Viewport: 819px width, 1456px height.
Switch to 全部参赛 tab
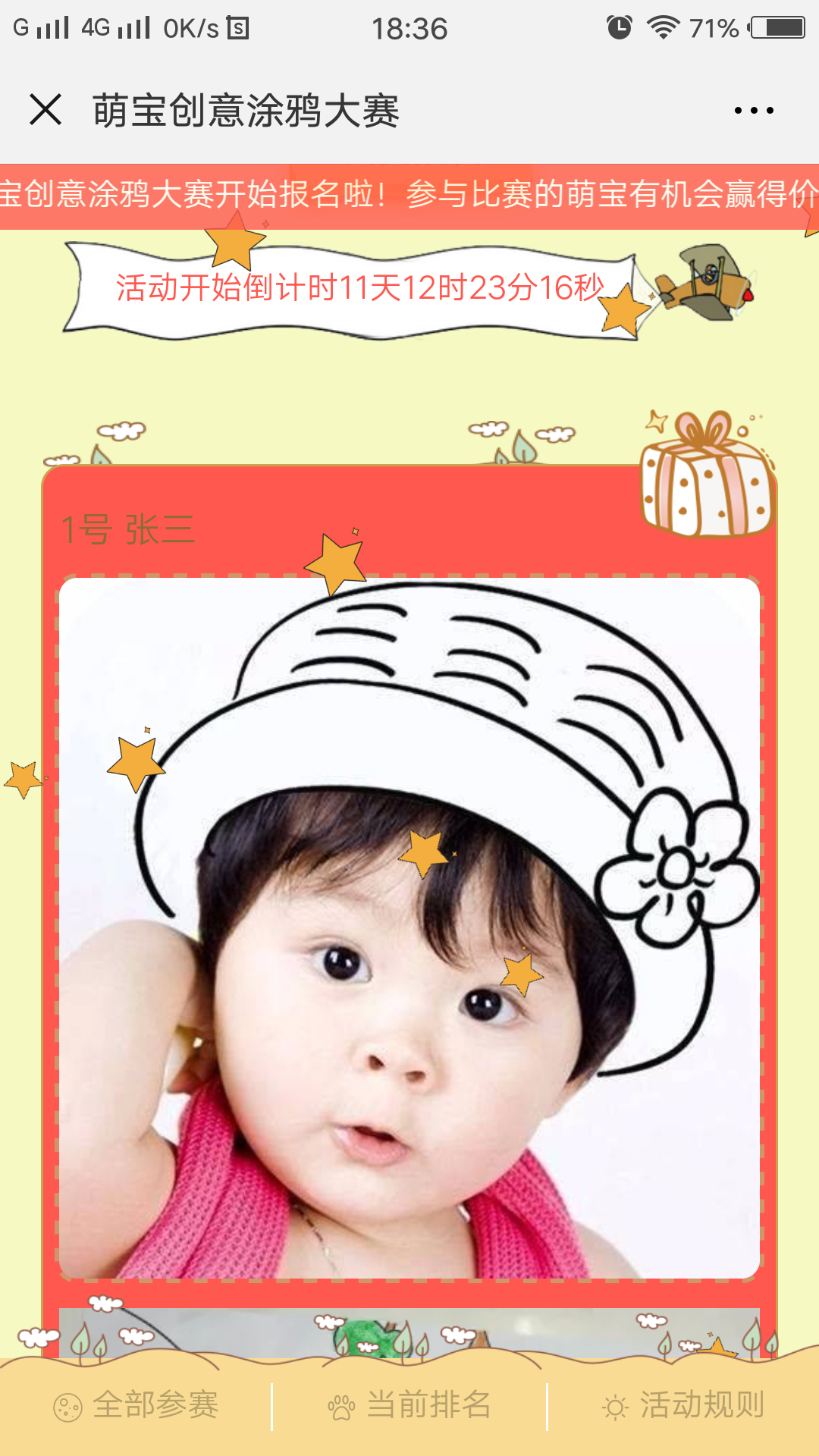tap(137, 1405)
